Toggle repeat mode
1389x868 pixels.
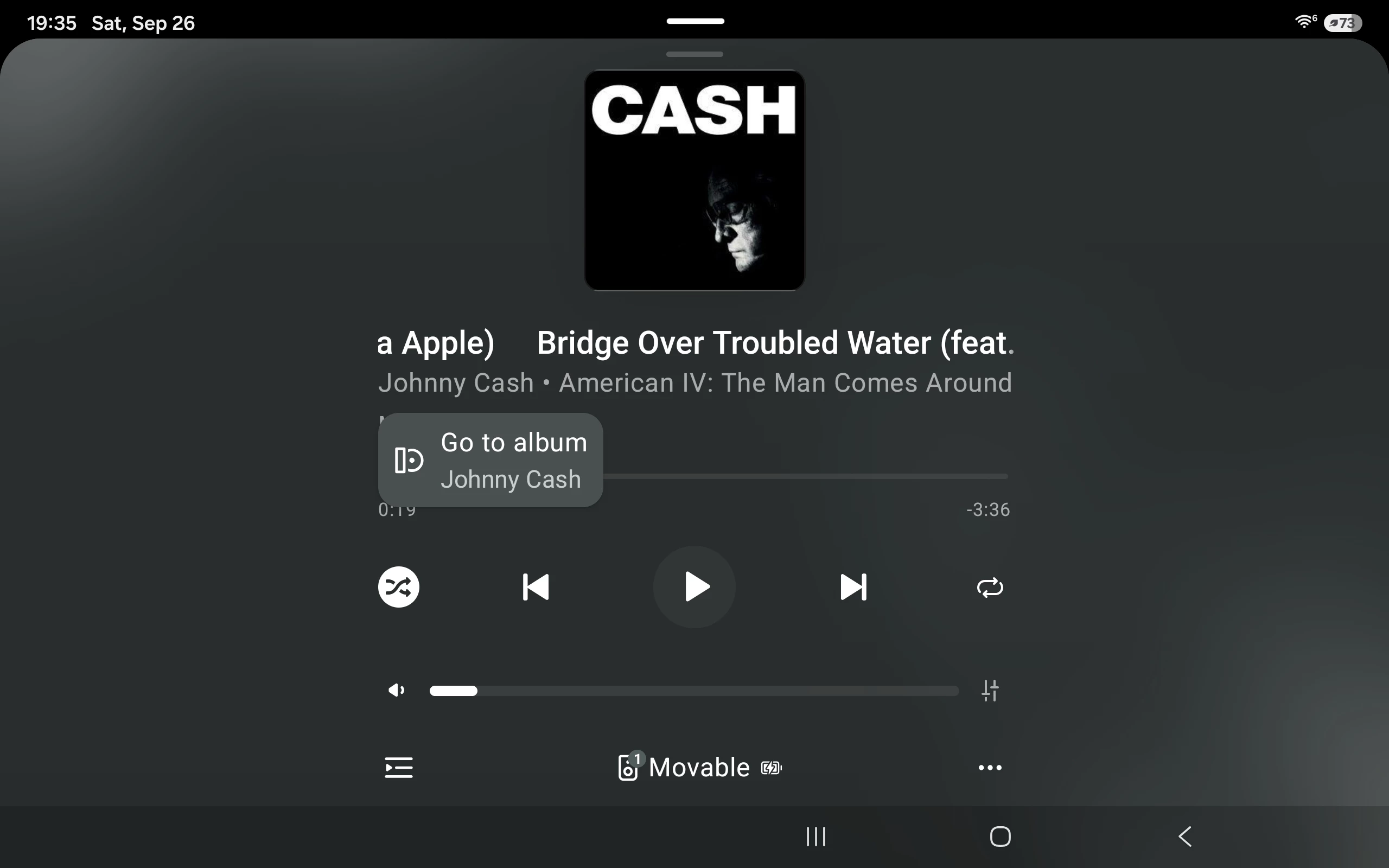coord(990,588)
